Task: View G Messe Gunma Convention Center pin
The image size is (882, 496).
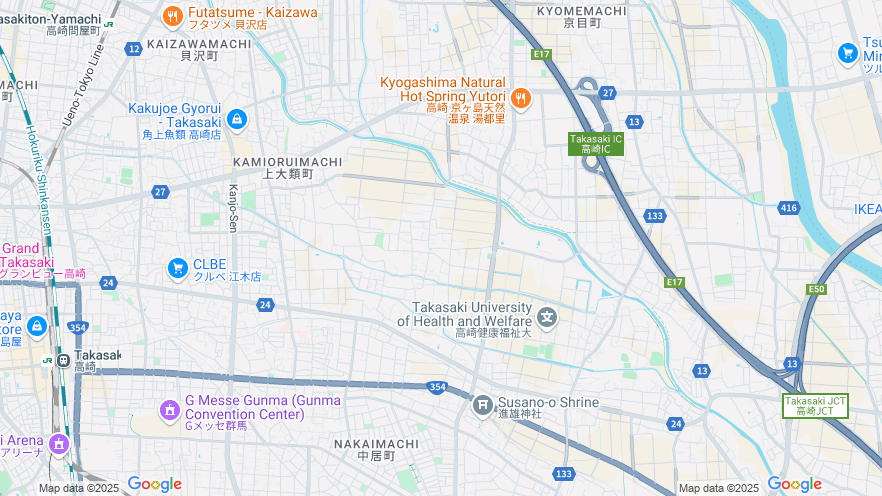Action: click(x=169, y=409)
